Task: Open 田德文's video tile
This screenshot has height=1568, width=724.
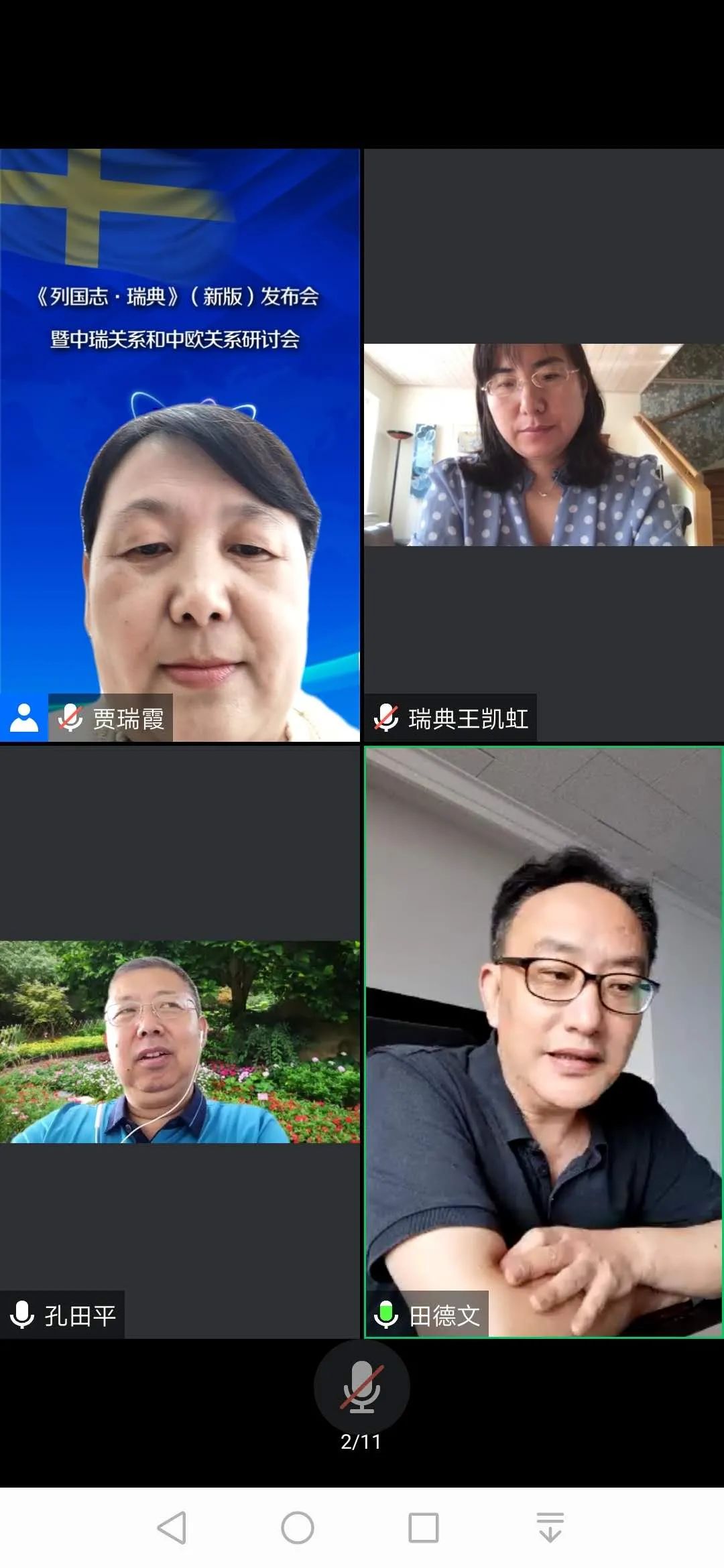Action: point(544,1041)
